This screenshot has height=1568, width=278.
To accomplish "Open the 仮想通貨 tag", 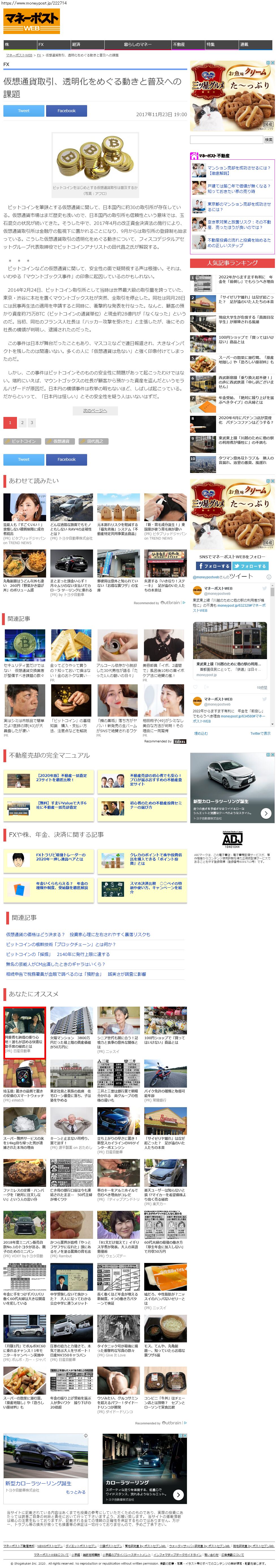I will (x=61, y=441).
